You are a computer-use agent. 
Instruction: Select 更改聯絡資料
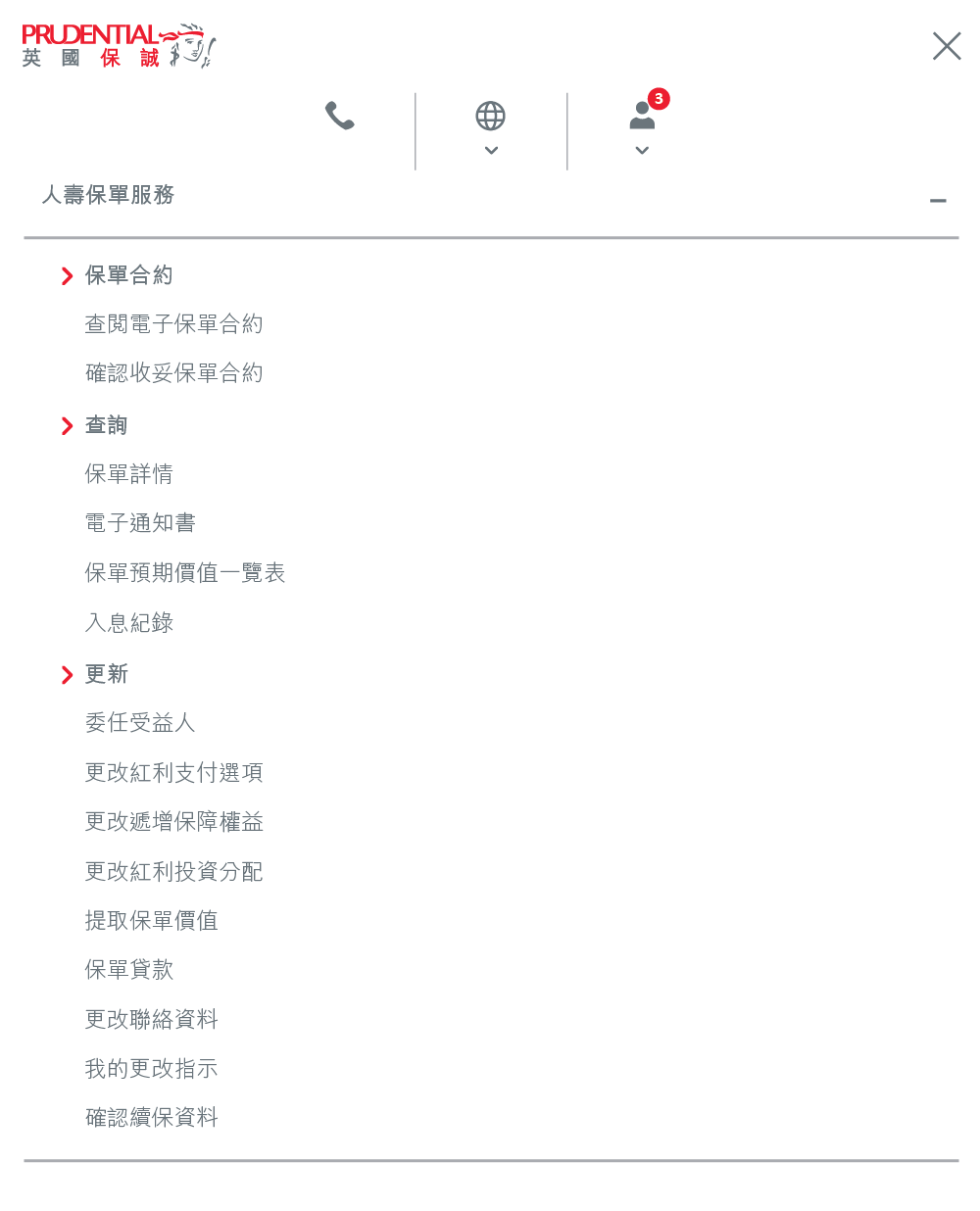tap(151, 1020)
